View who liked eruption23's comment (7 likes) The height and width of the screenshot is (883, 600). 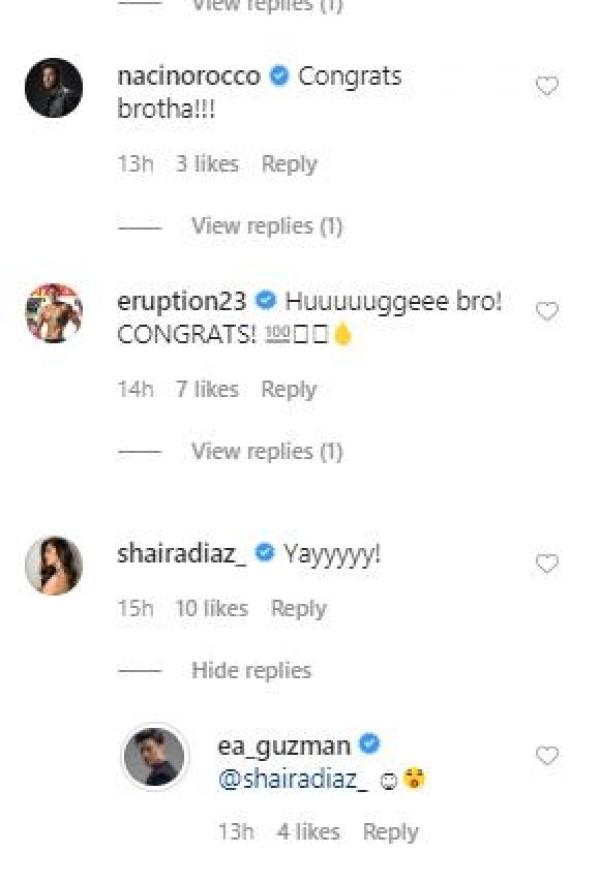click(x=207, y=390)
